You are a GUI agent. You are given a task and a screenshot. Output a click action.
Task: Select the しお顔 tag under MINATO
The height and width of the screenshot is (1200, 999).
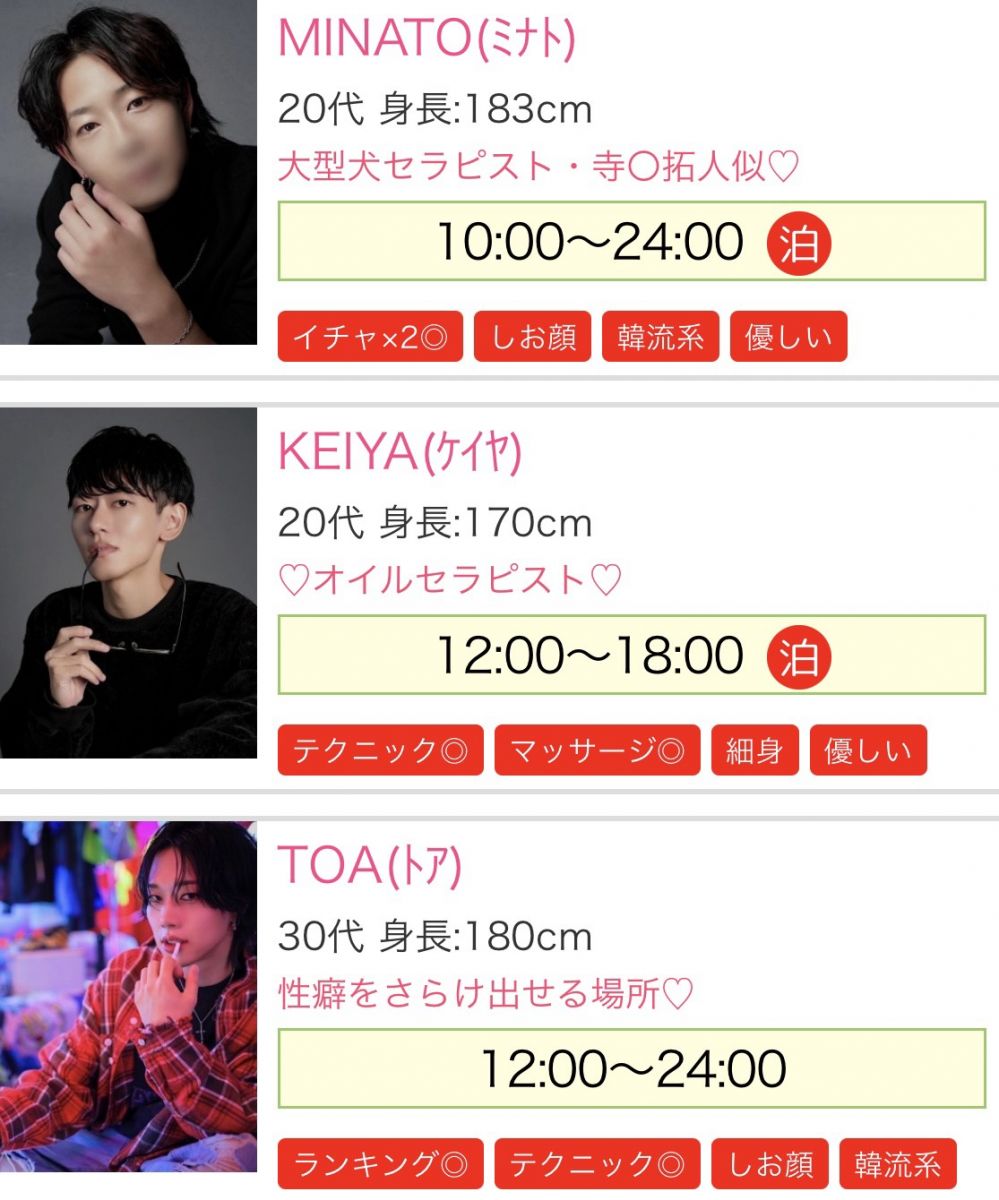pos(532,337)
